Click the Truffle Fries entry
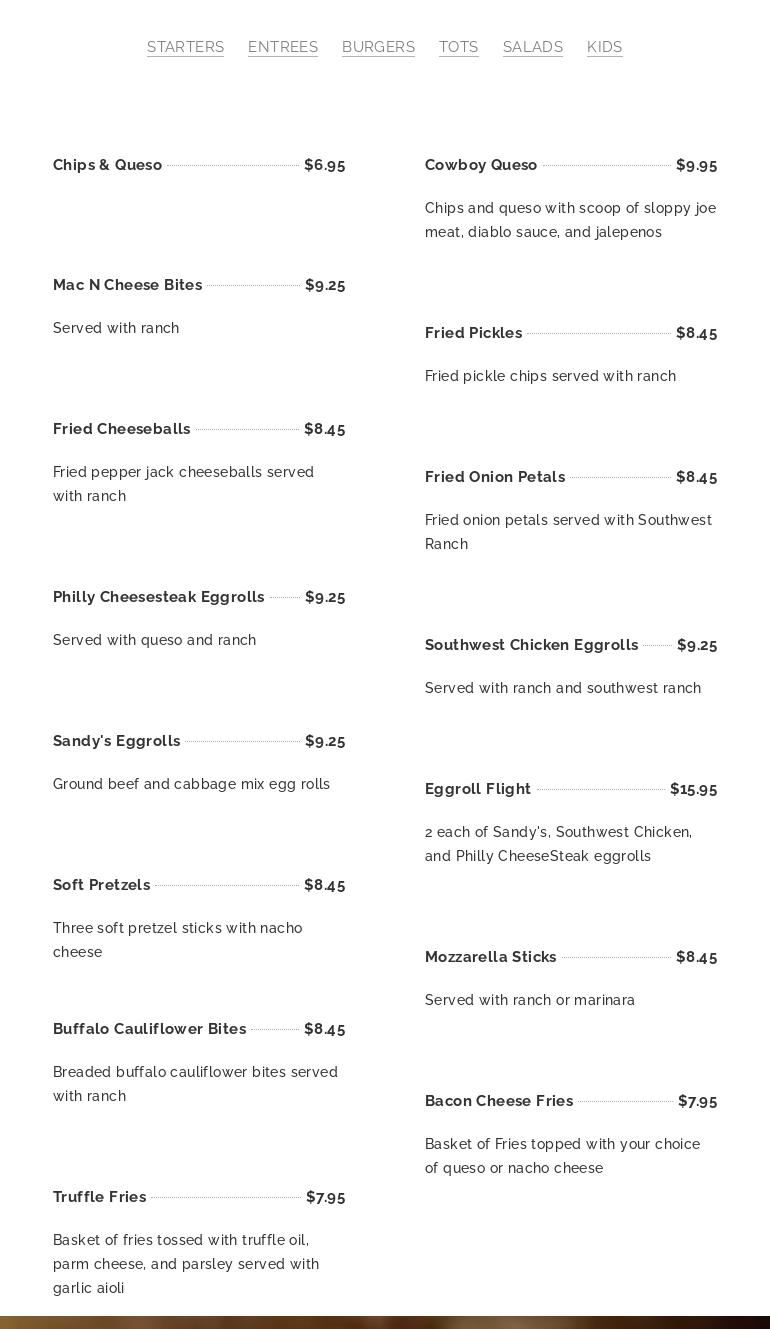770x1329 pixels. [x=99, y=1197]
